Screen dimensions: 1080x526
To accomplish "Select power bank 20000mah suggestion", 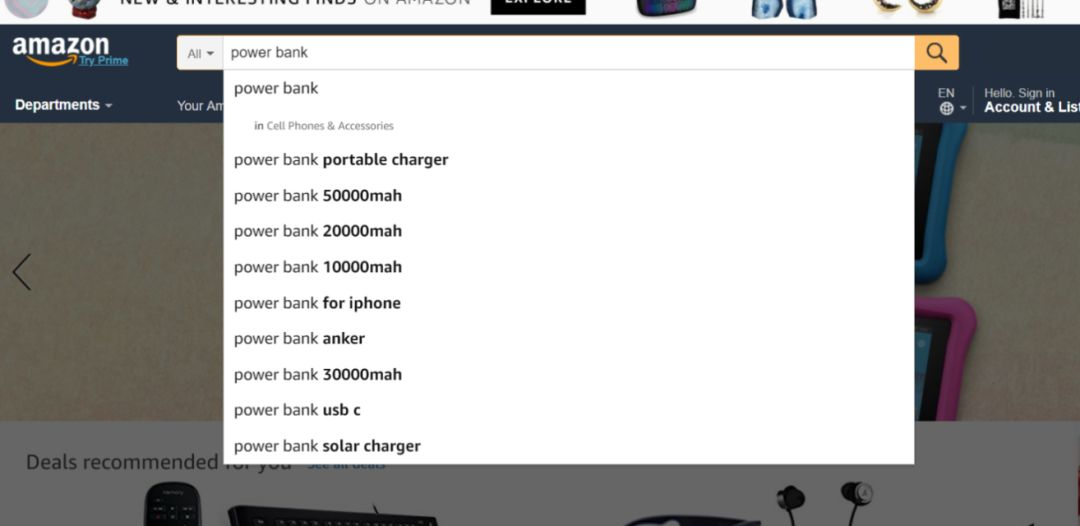I will tap(318, 231).
